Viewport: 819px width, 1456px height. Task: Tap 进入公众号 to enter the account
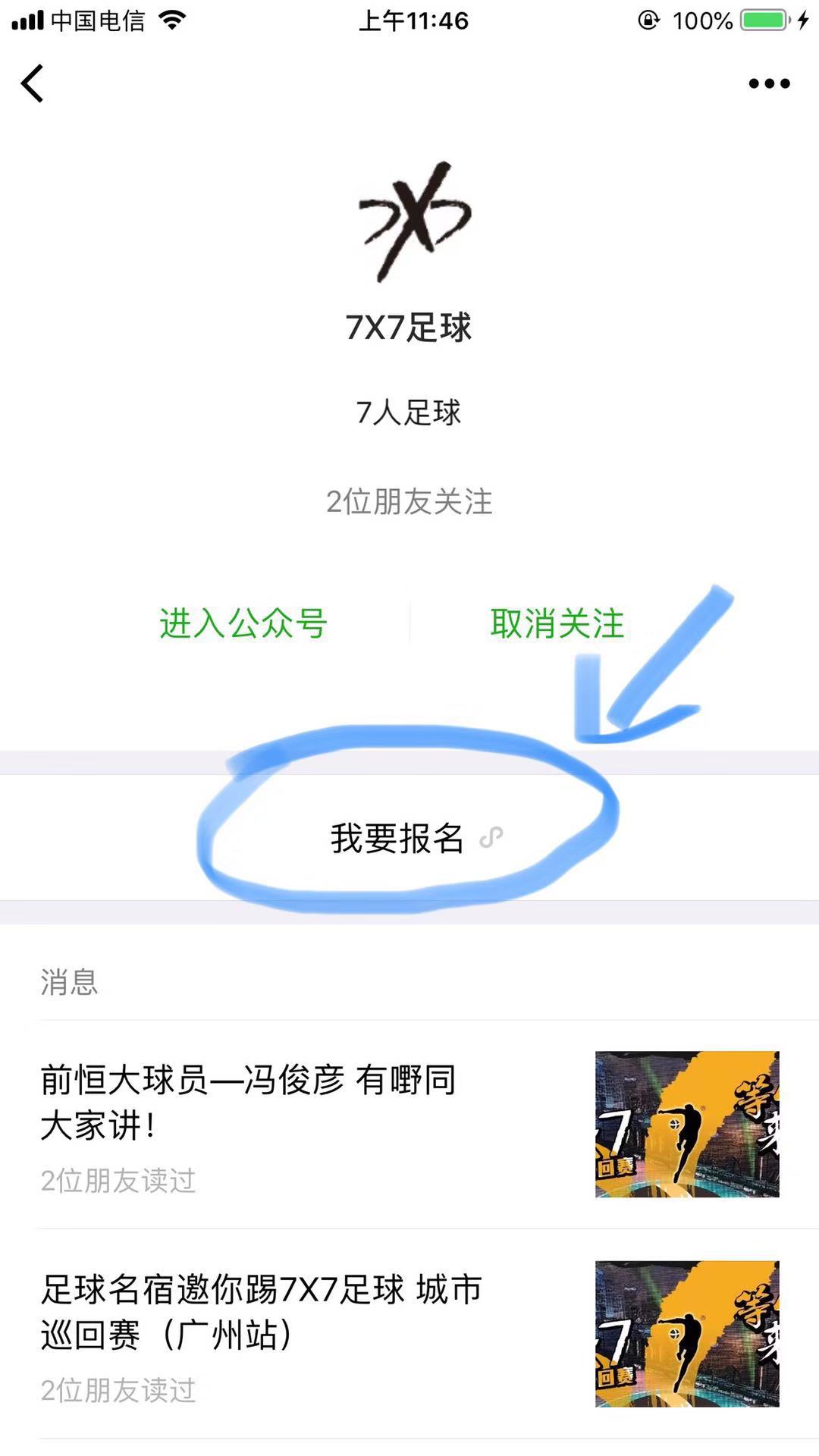coord(243,624)
